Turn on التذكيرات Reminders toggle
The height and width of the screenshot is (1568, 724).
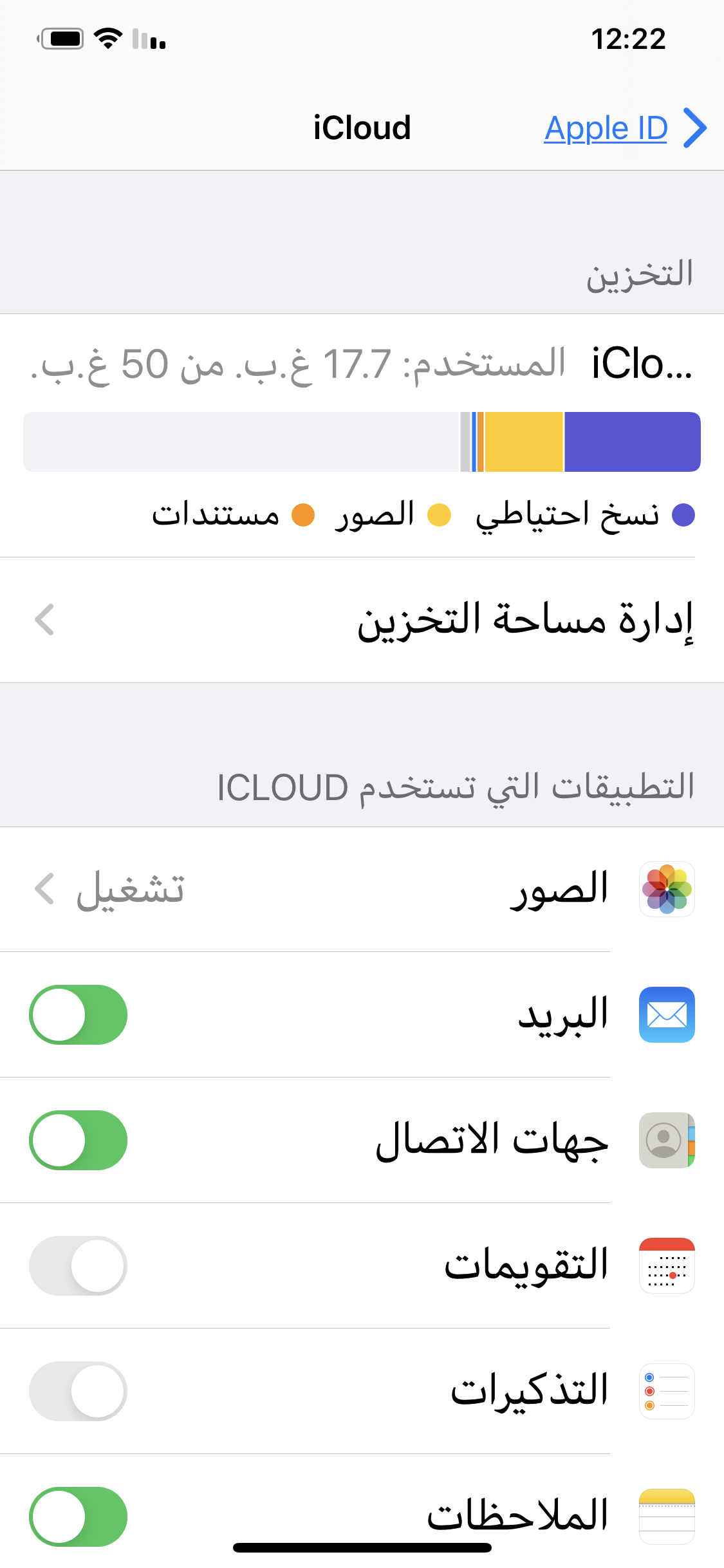click(x=78, y=1391)
